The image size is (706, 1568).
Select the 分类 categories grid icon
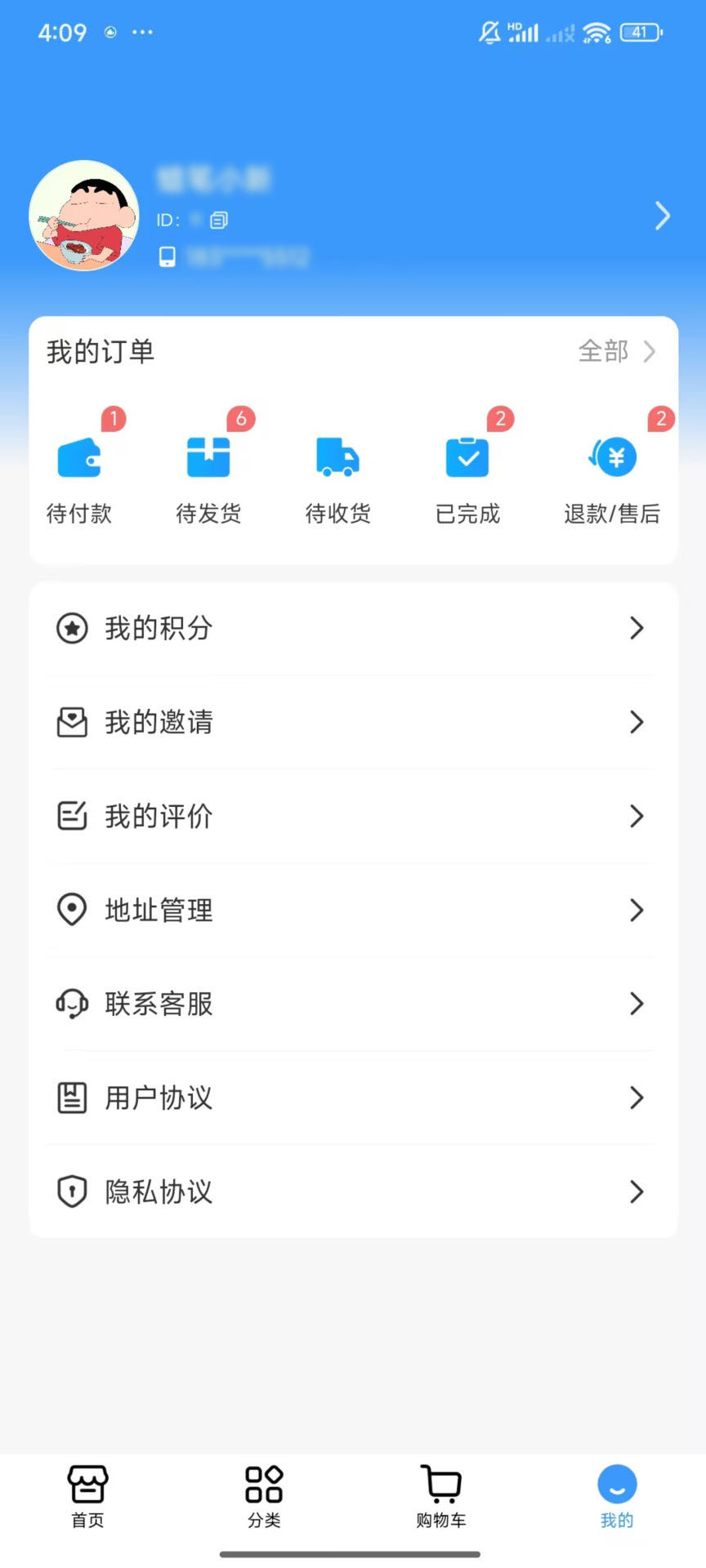coord(263,1490)
